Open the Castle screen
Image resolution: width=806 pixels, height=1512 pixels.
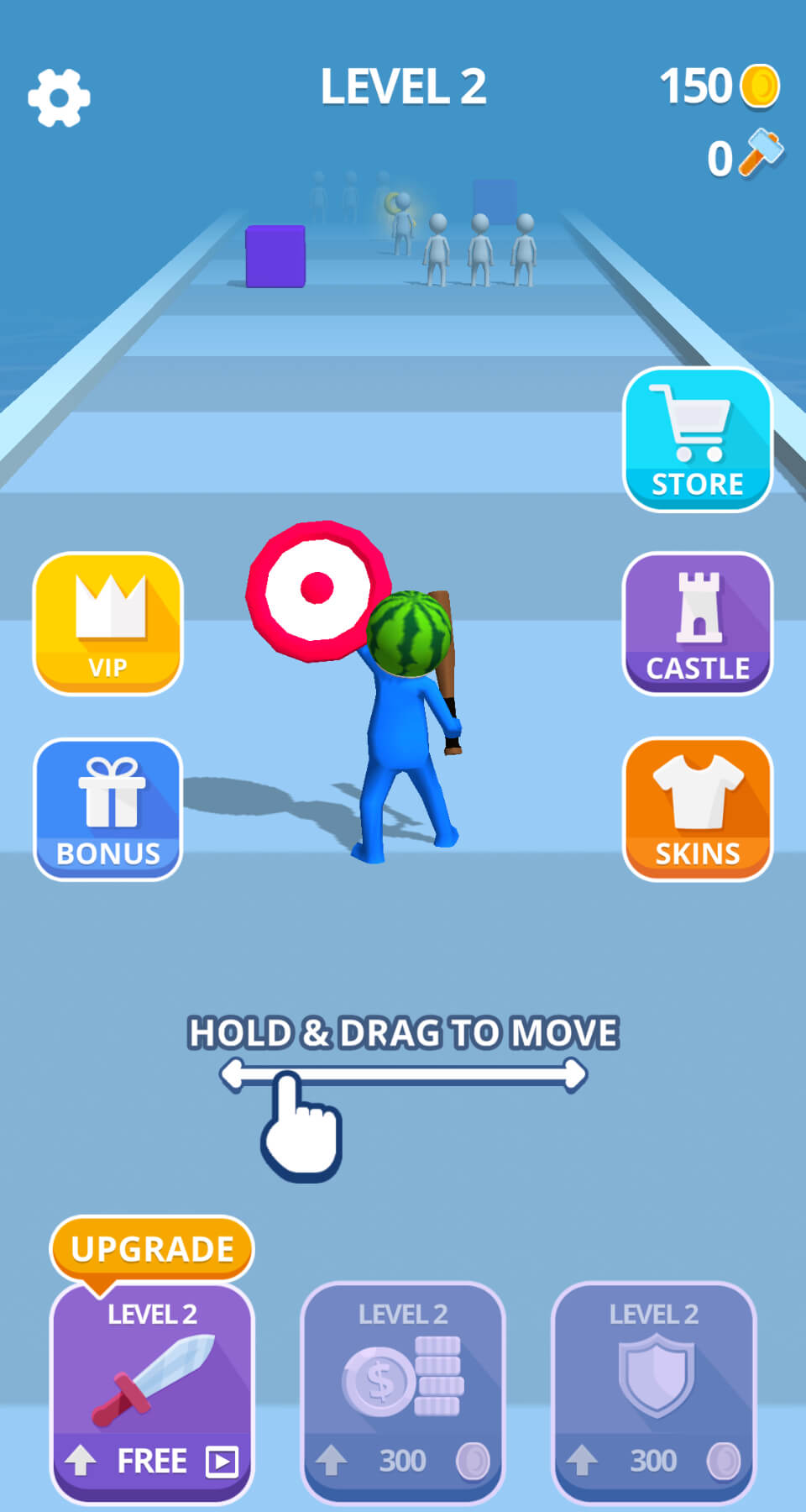(697, 623)
